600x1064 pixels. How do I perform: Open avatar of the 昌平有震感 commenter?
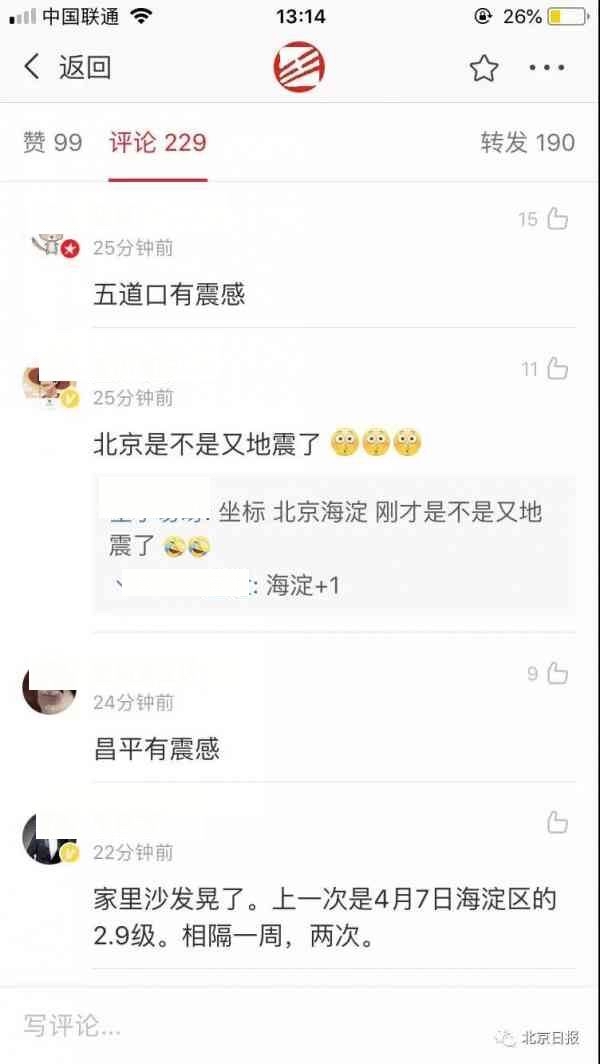point(50,689)
